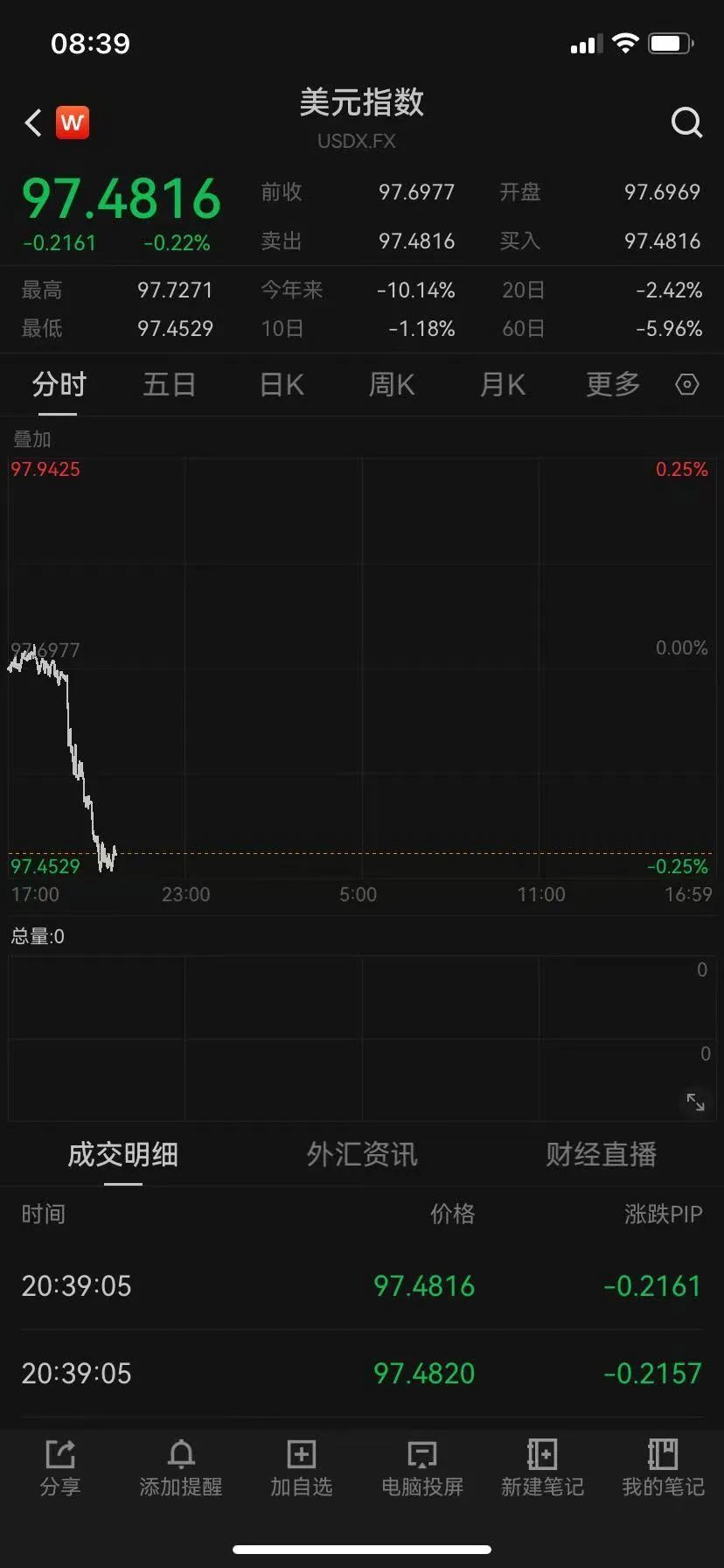Open the chart settings gear icon

tap(686, 384)
